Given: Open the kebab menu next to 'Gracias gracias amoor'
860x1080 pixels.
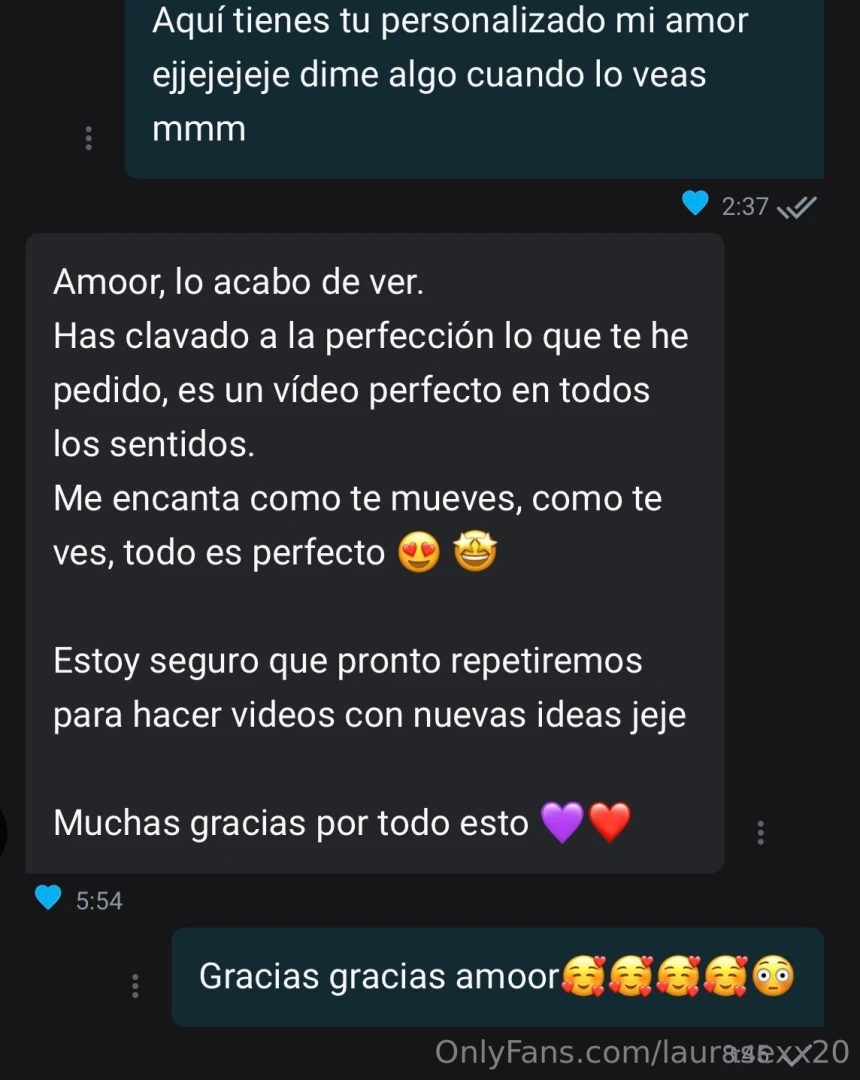Looking at the screenshot, I should click(135, 985).
